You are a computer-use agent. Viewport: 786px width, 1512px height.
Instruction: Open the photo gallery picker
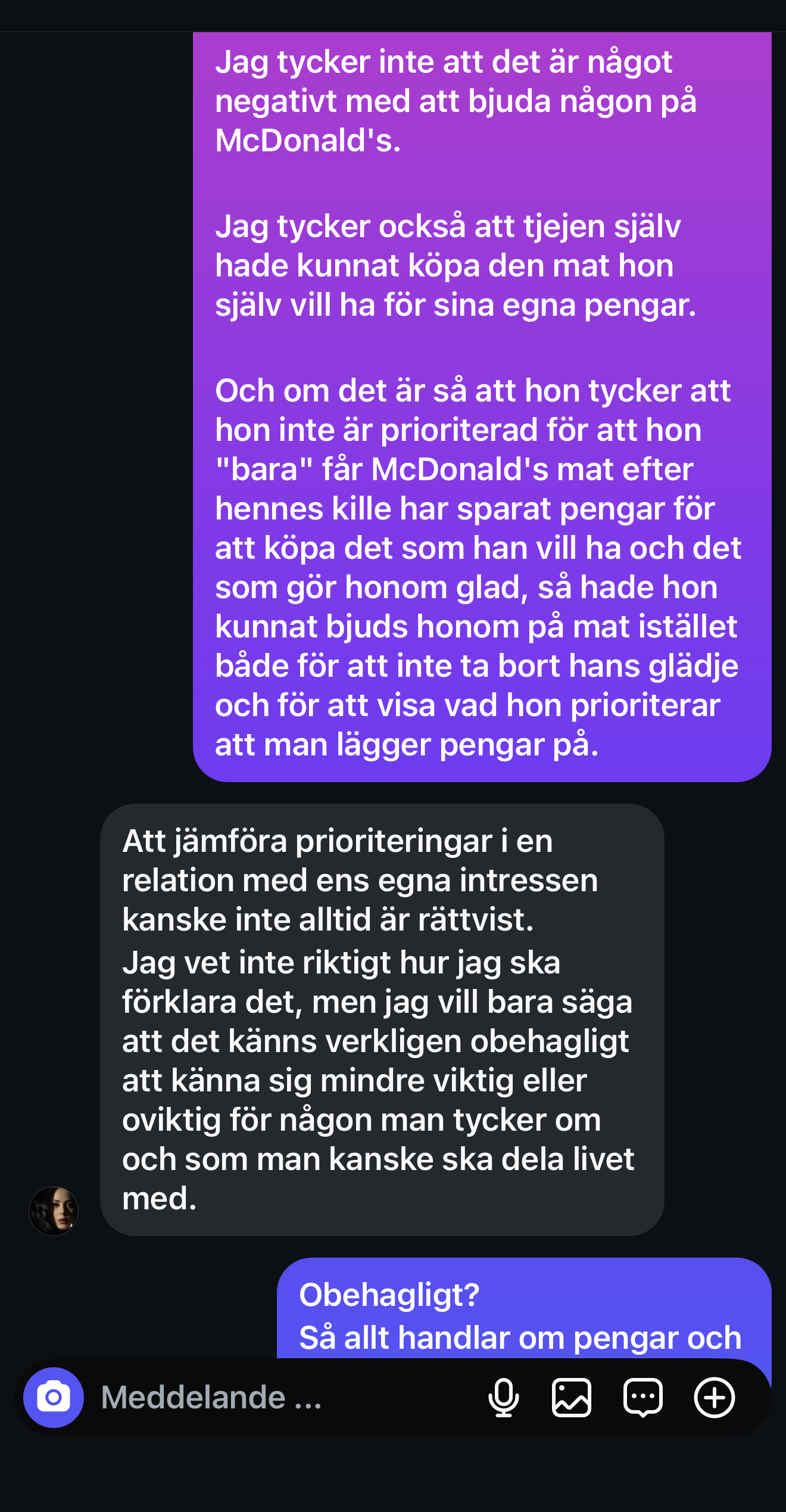coord(571,1397)
